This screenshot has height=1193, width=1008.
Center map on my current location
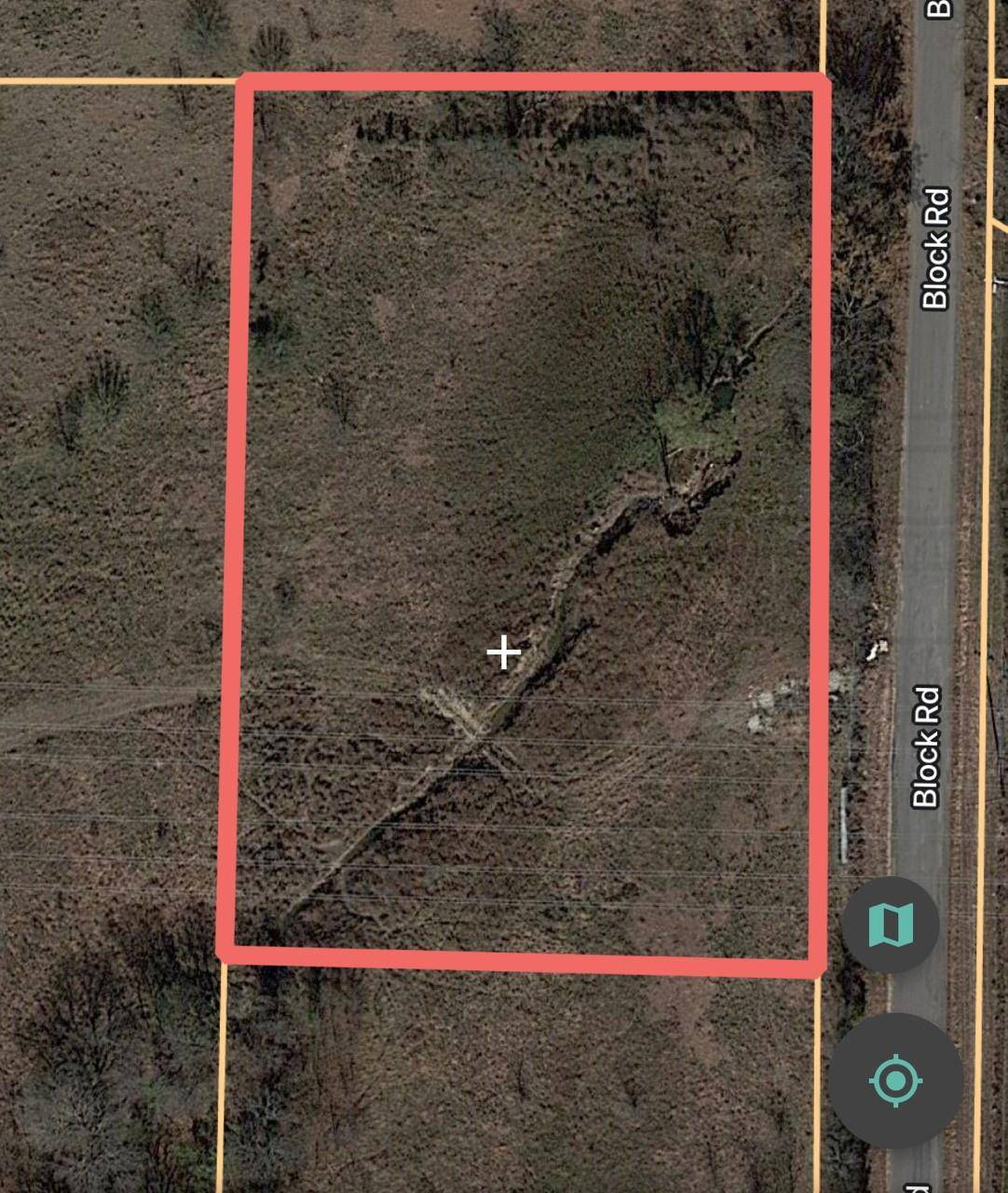[x=895, y=1081]
